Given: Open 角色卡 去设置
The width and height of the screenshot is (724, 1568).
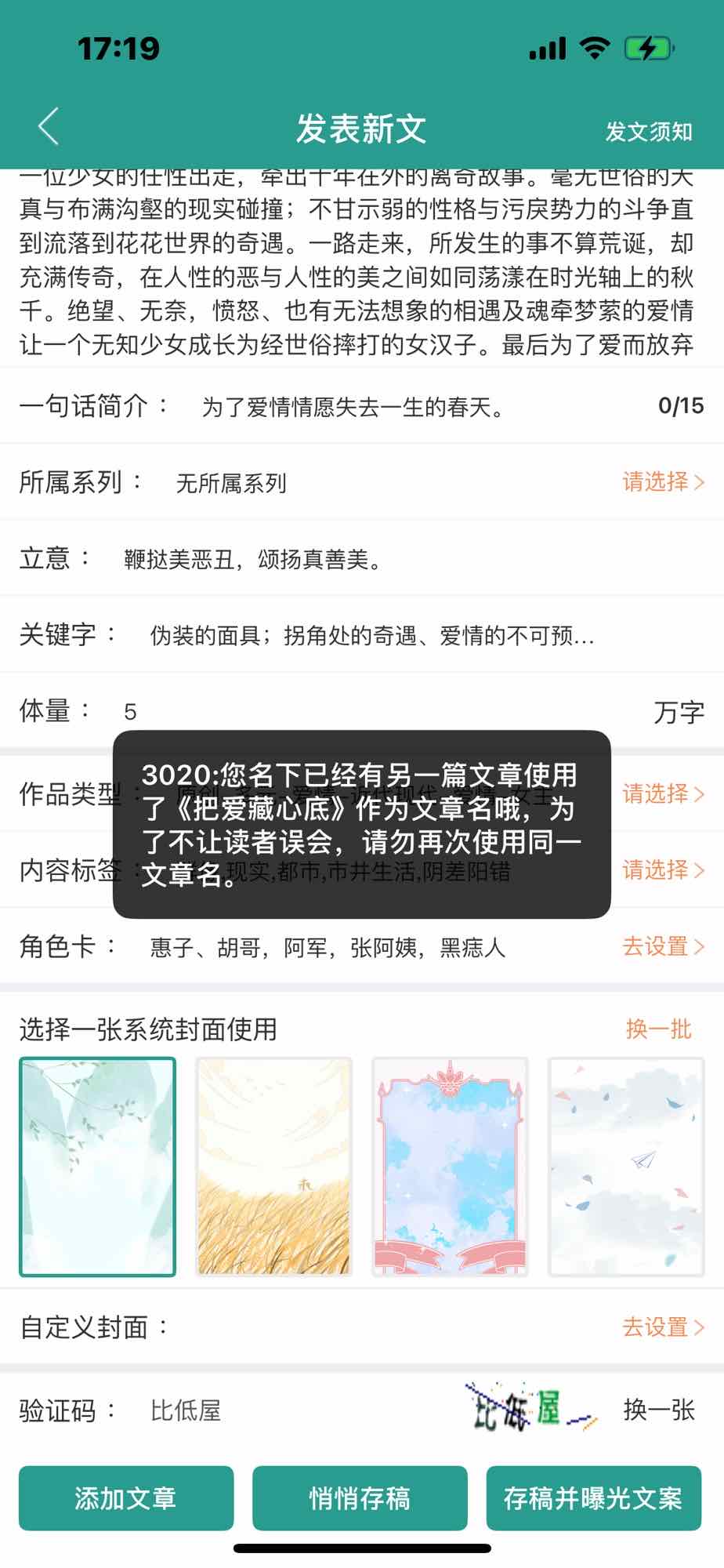Looking at the screenshot, I should 662,946.
